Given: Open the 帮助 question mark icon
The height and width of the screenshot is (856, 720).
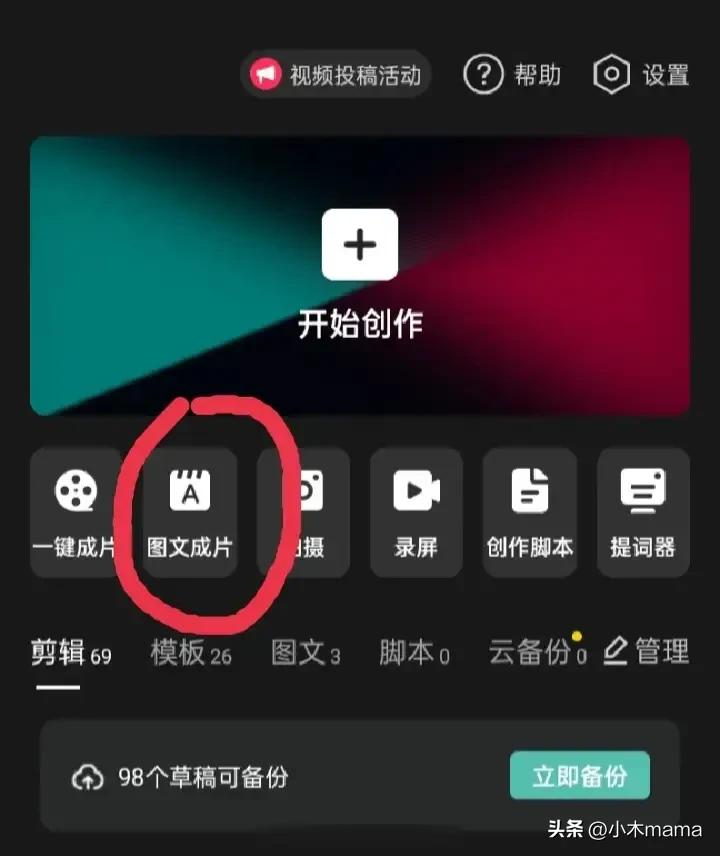Looking at the screenshot, I should pyautogui.click(x=483, y=74).
